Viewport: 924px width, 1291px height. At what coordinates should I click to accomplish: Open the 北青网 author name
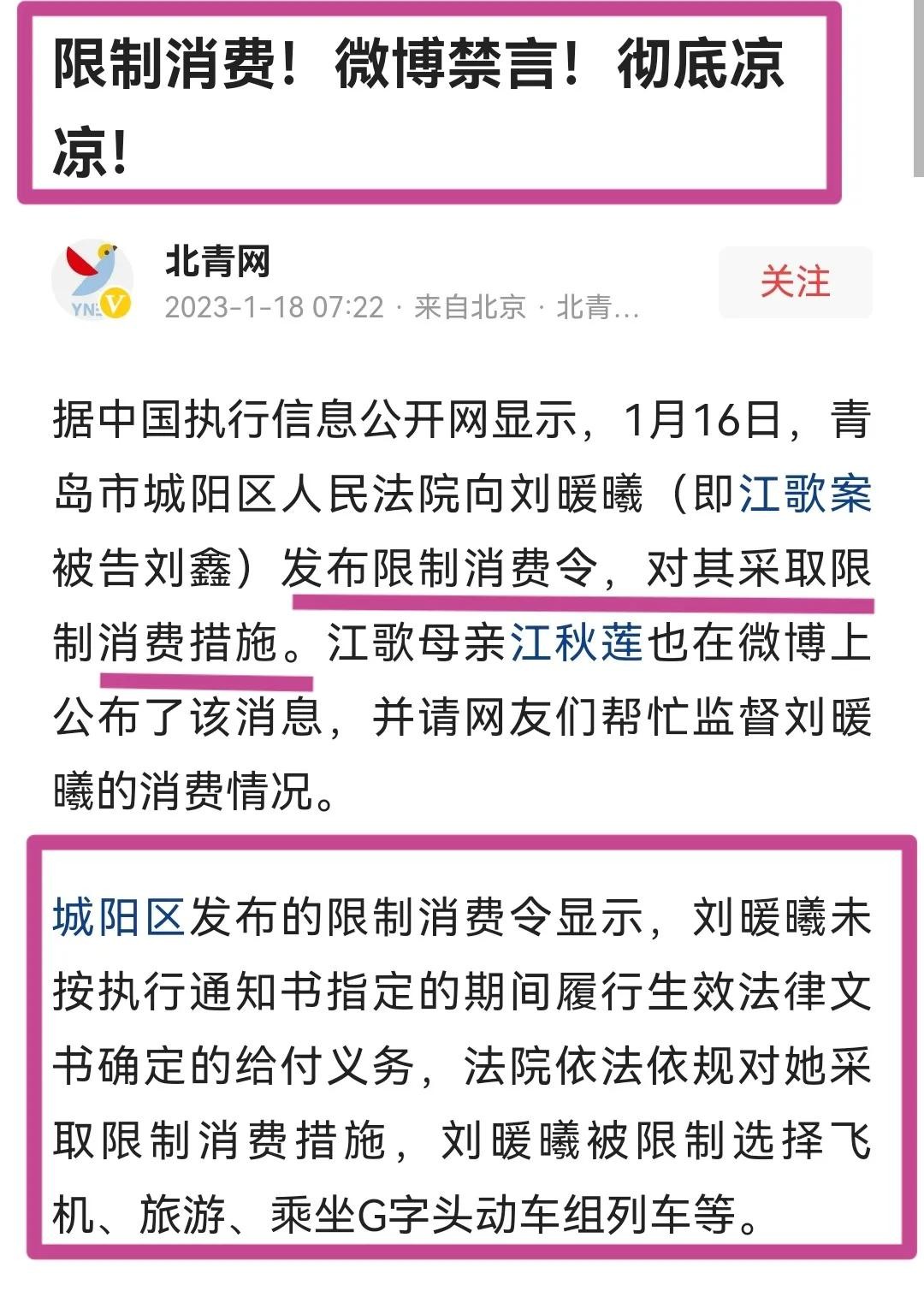pos(218,261)
